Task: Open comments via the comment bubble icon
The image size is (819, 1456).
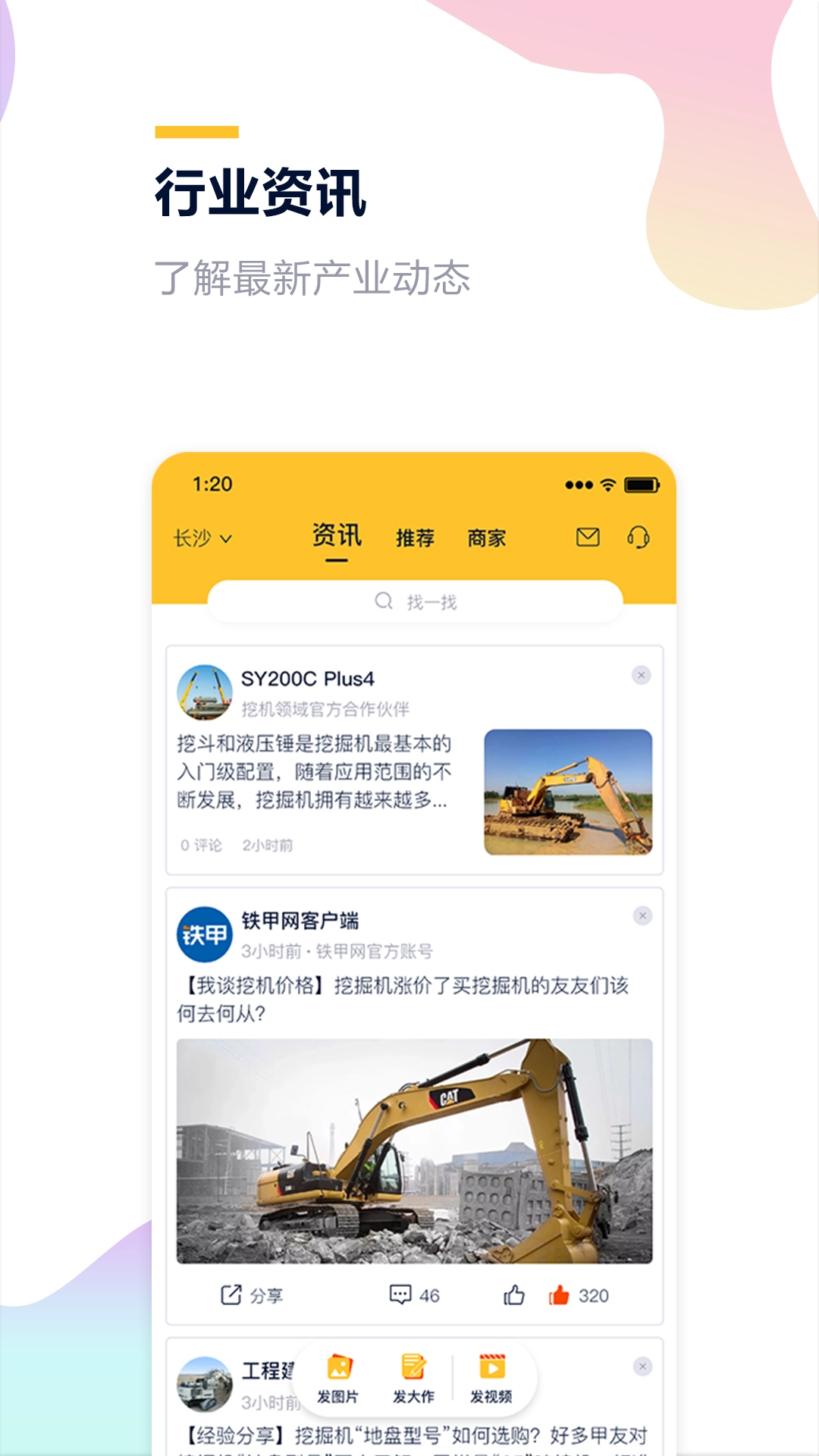Action: click(x=402, y=1295)
